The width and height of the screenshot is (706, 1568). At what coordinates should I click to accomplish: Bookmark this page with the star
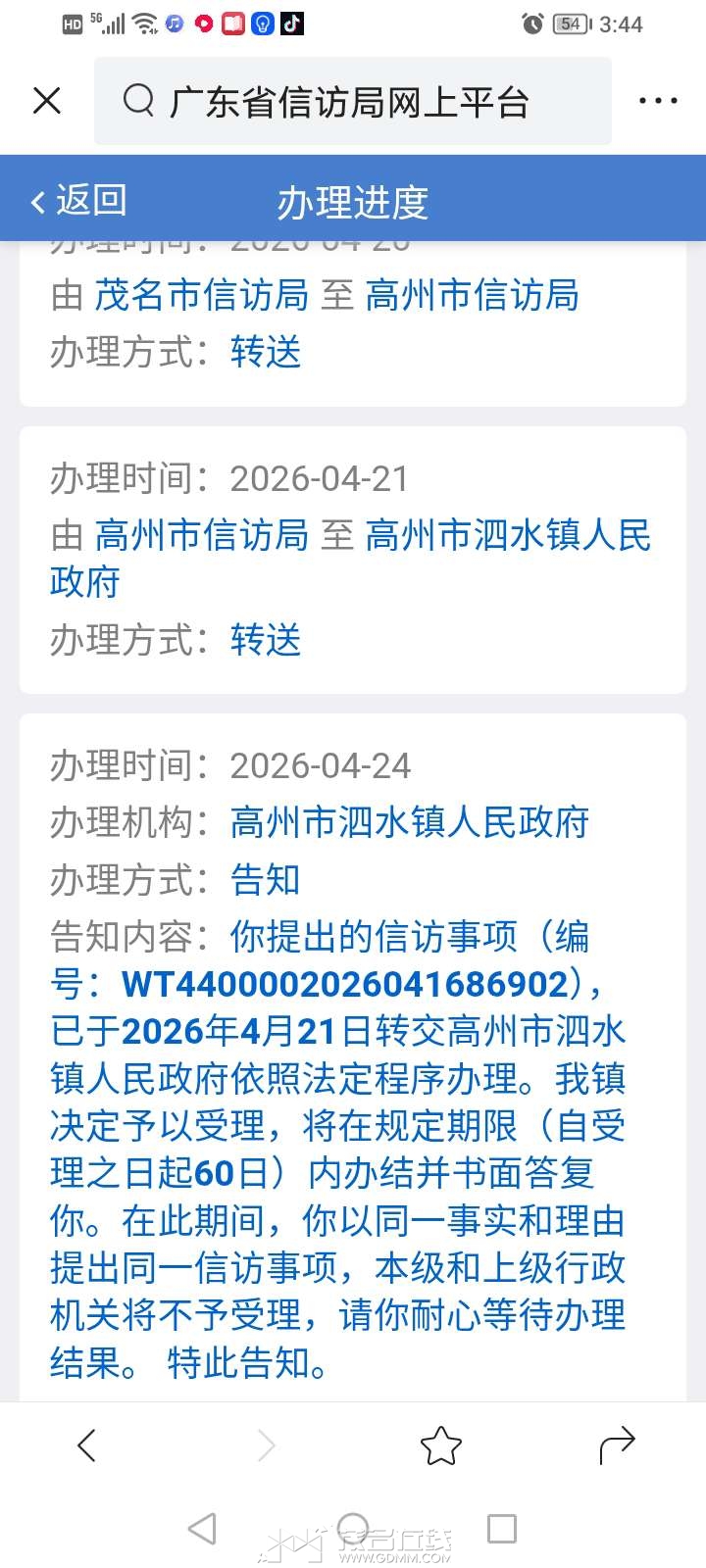pos(440,1445)
